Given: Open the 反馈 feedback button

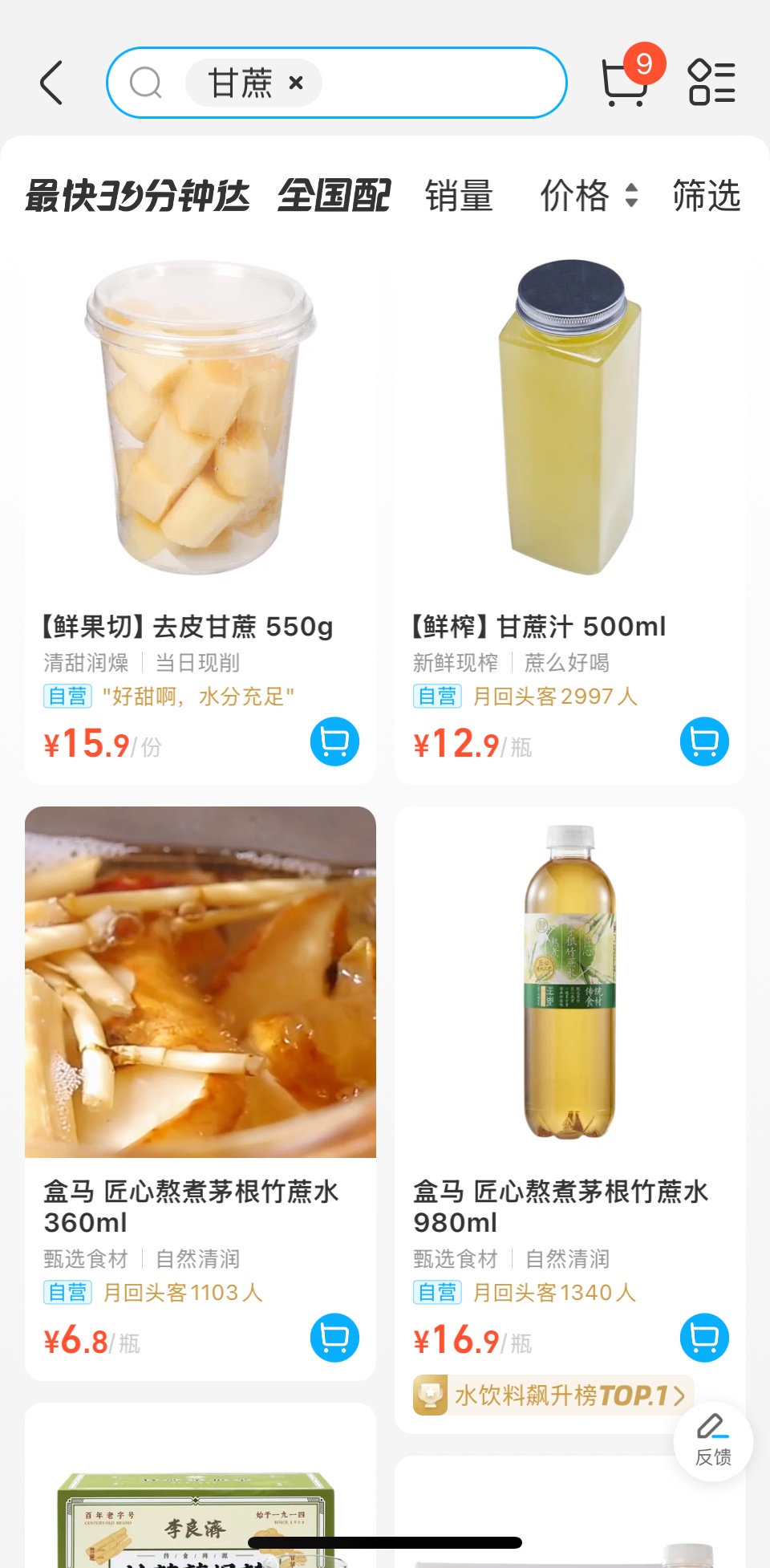Looking at the screenshot, I should click(713, 1442).
